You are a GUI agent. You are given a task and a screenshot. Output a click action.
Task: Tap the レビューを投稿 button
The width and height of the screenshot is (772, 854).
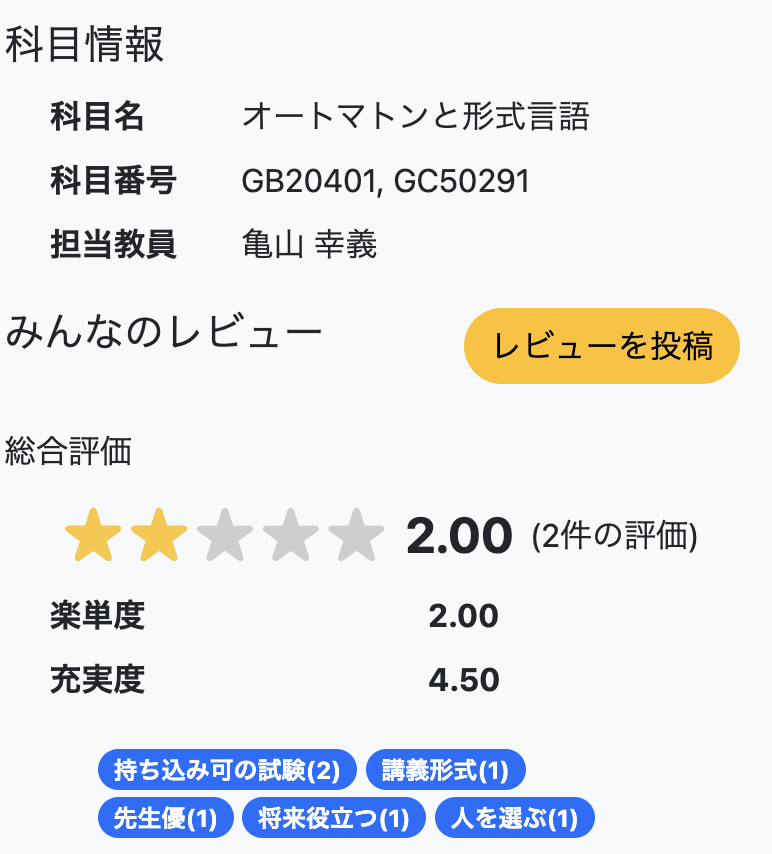[601, 346]
